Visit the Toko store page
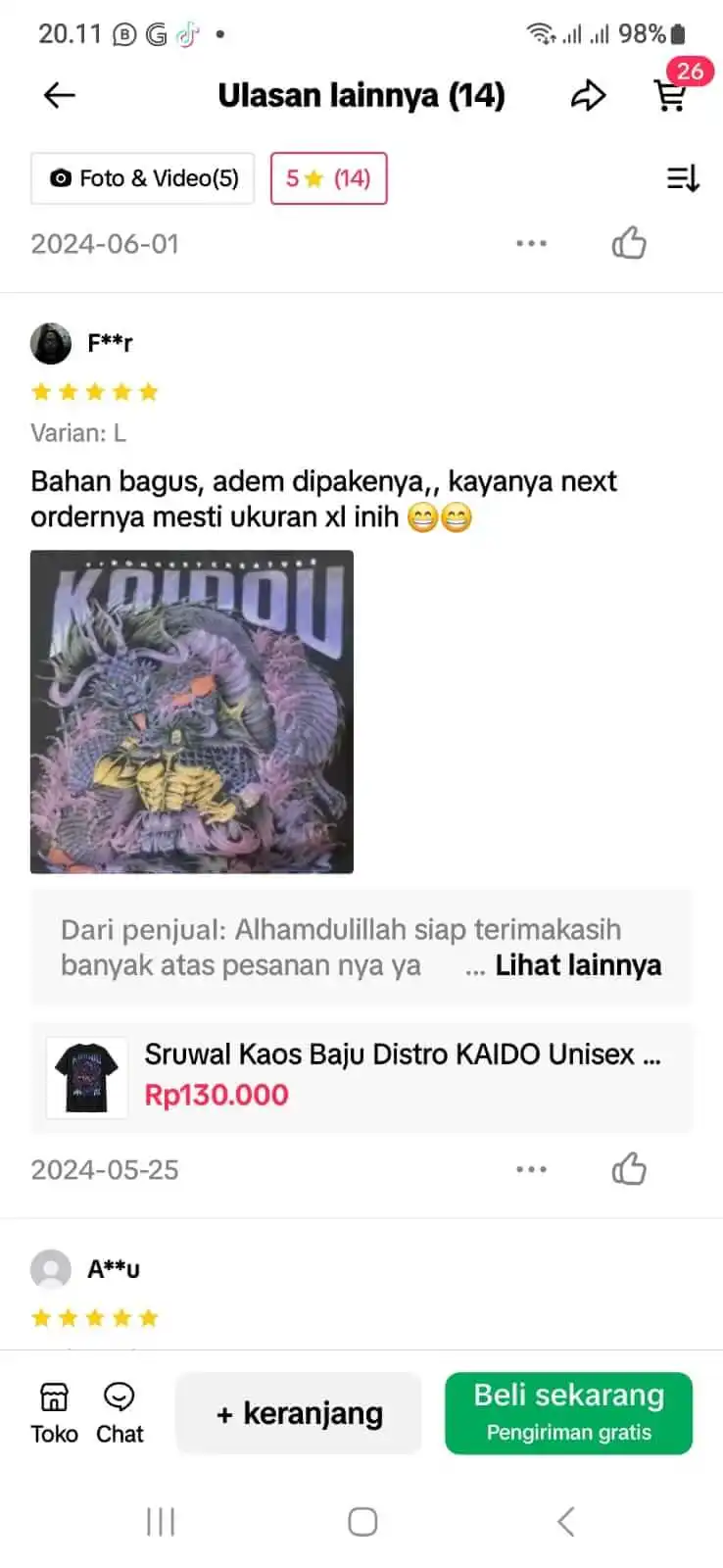Screen dimensions: 723x1568 [53, 1411]
